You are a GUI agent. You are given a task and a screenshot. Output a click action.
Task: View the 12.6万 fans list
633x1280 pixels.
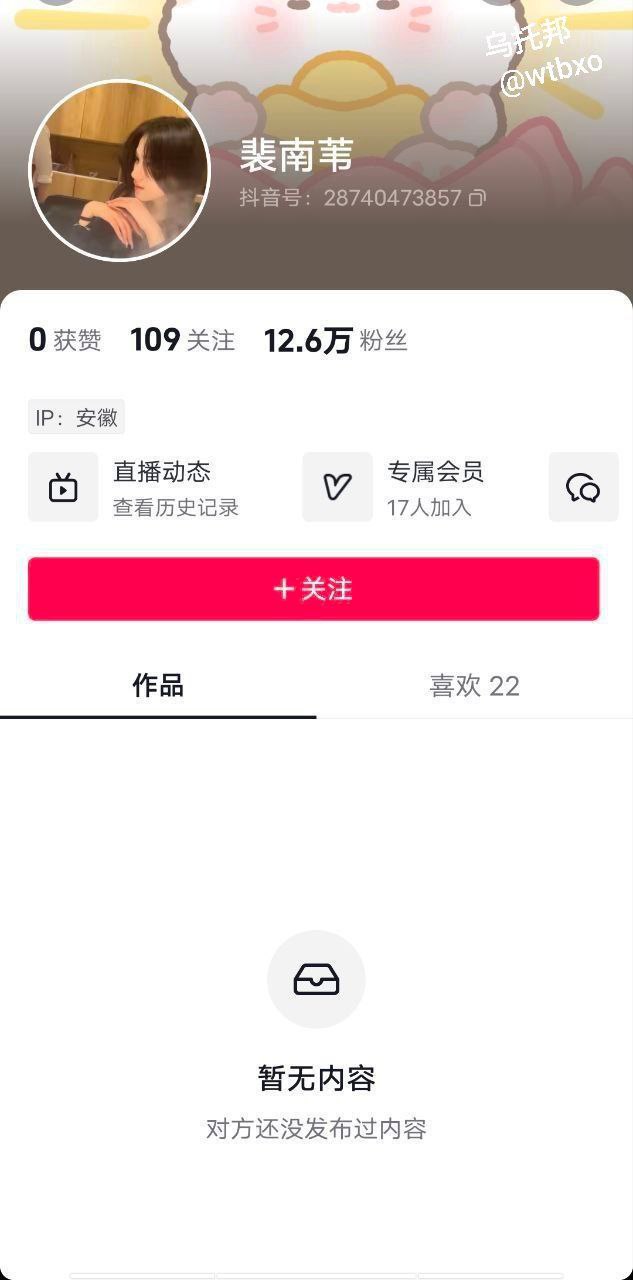pyautogui.click(x=335, y=341)
